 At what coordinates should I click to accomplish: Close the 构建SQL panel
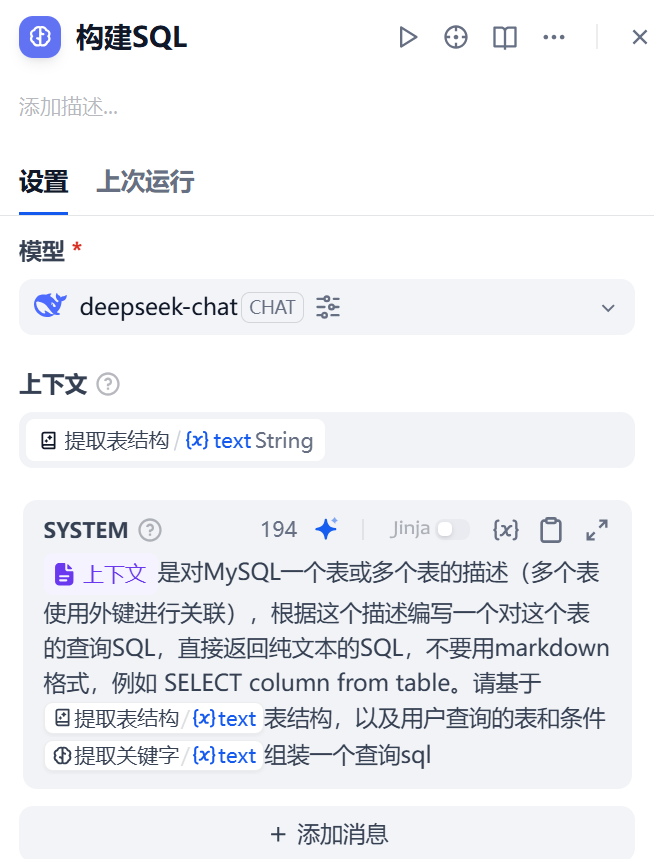coord(640,38)
